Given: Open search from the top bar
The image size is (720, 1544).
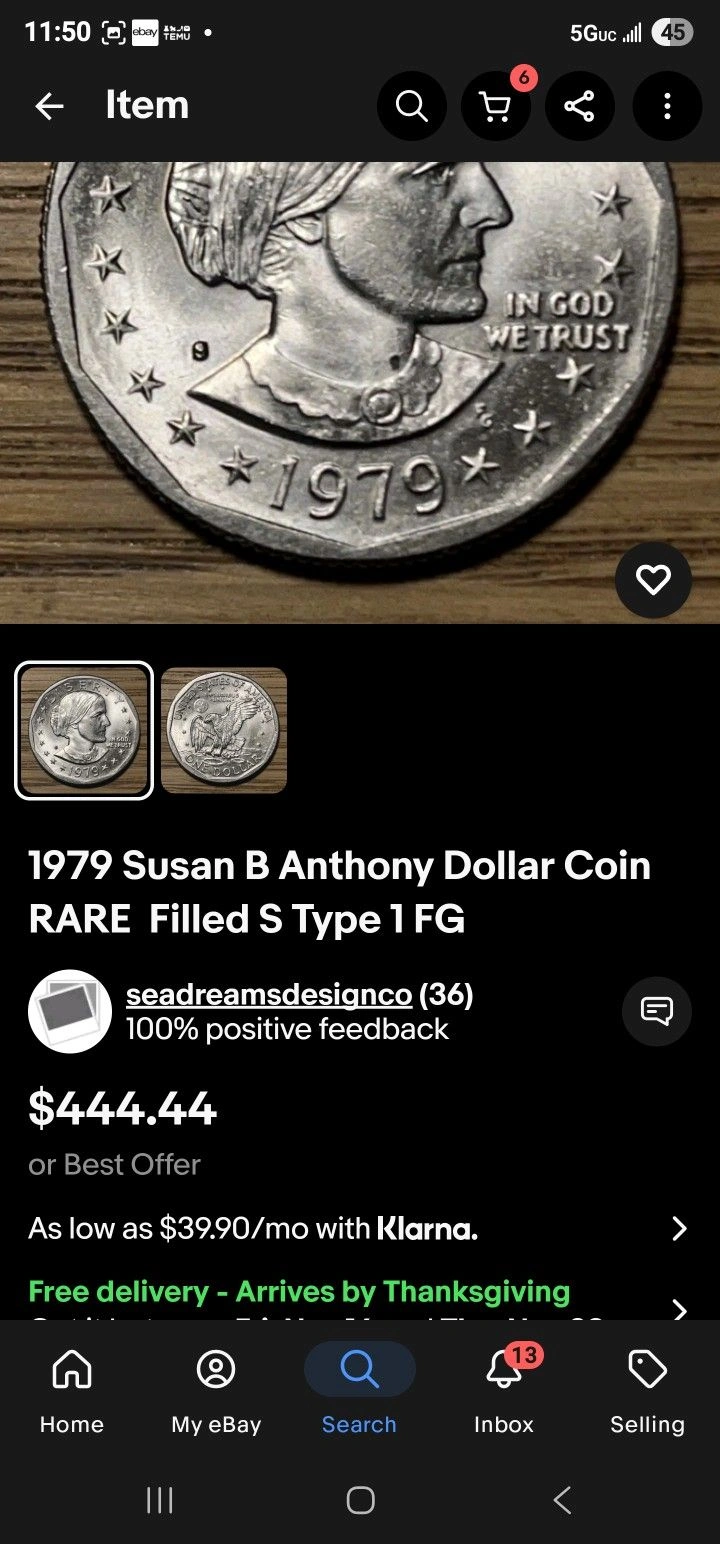Looking at the screenshot, I should 411,106.
